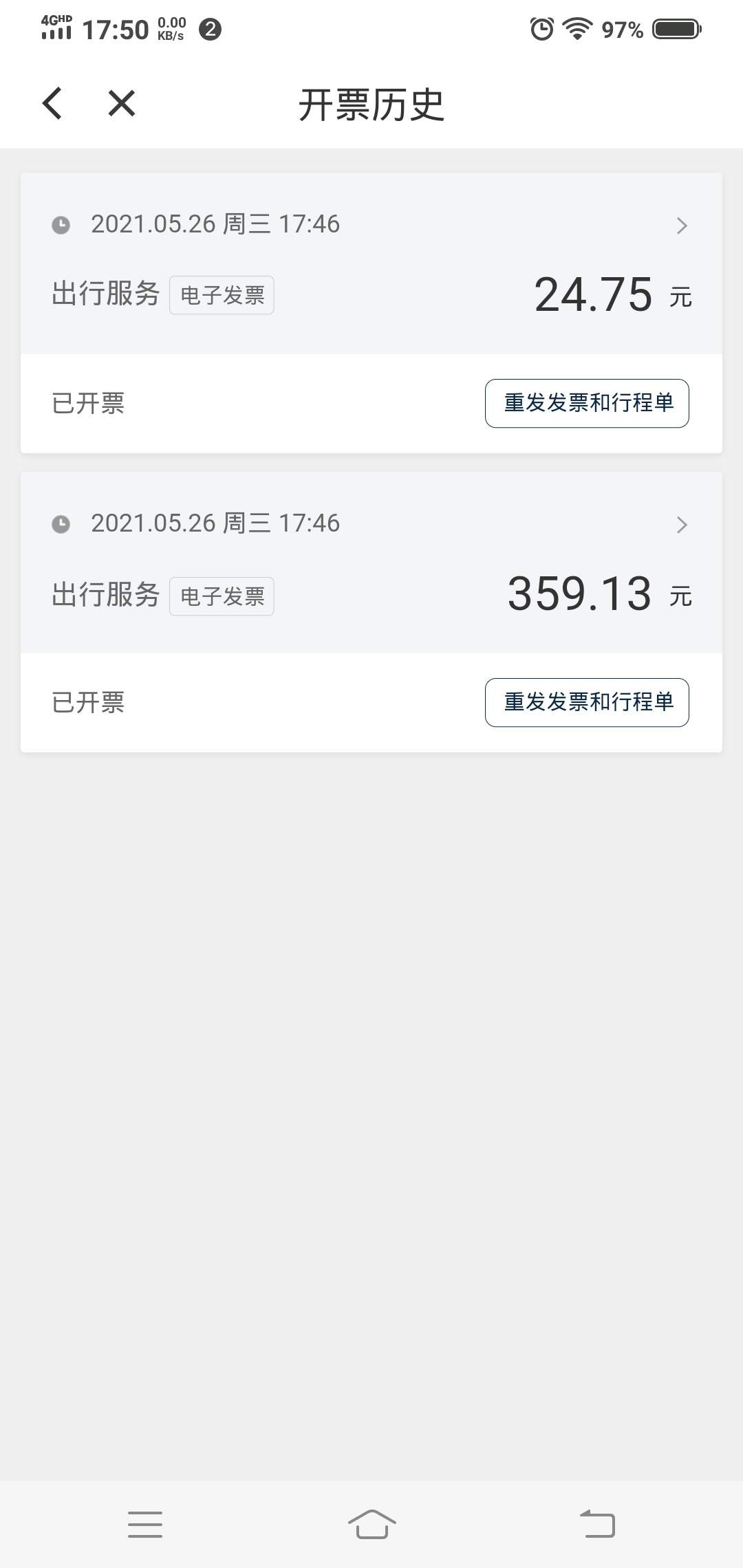The image size is (743, 1568).
Task: Resend invoice and itinerary for 359.13 元
Action: [x=587, y=702]
